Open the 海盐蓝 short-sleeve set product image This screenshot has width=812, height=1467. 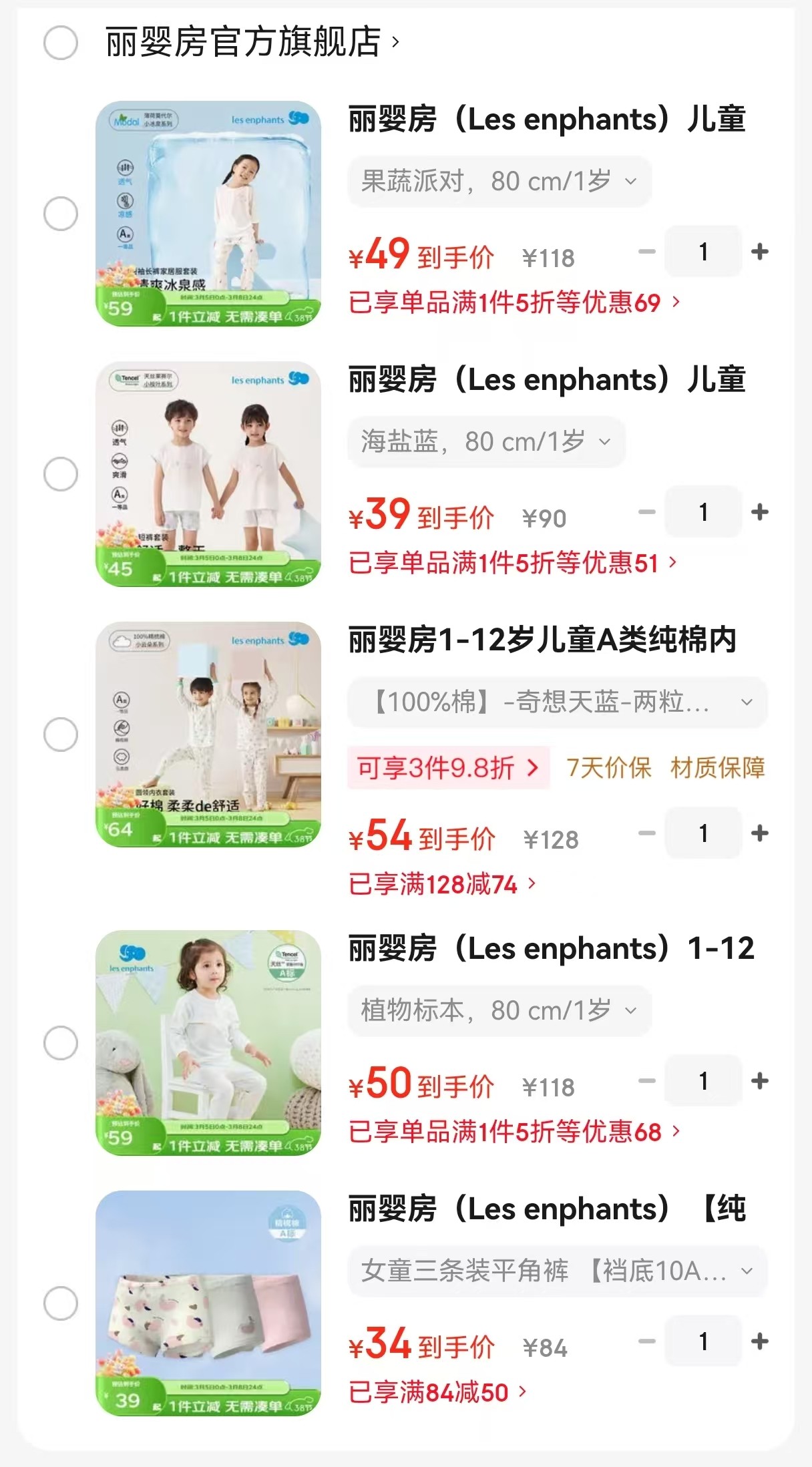(208, 474)
